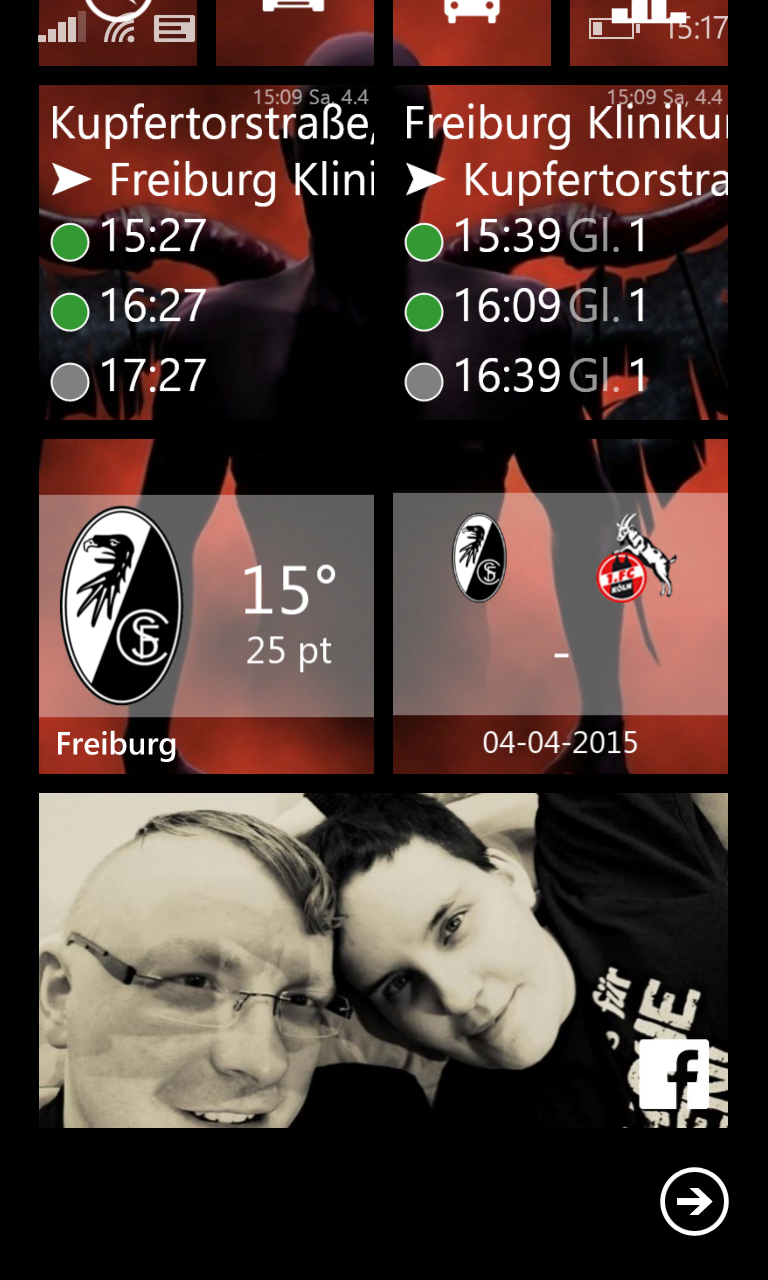Image resolution: width=768 pixels, height=1280 pixels.
Task: Open the Kupfertorstraße to Freiburg Klinikum departures tile
Action: (206, 252)
